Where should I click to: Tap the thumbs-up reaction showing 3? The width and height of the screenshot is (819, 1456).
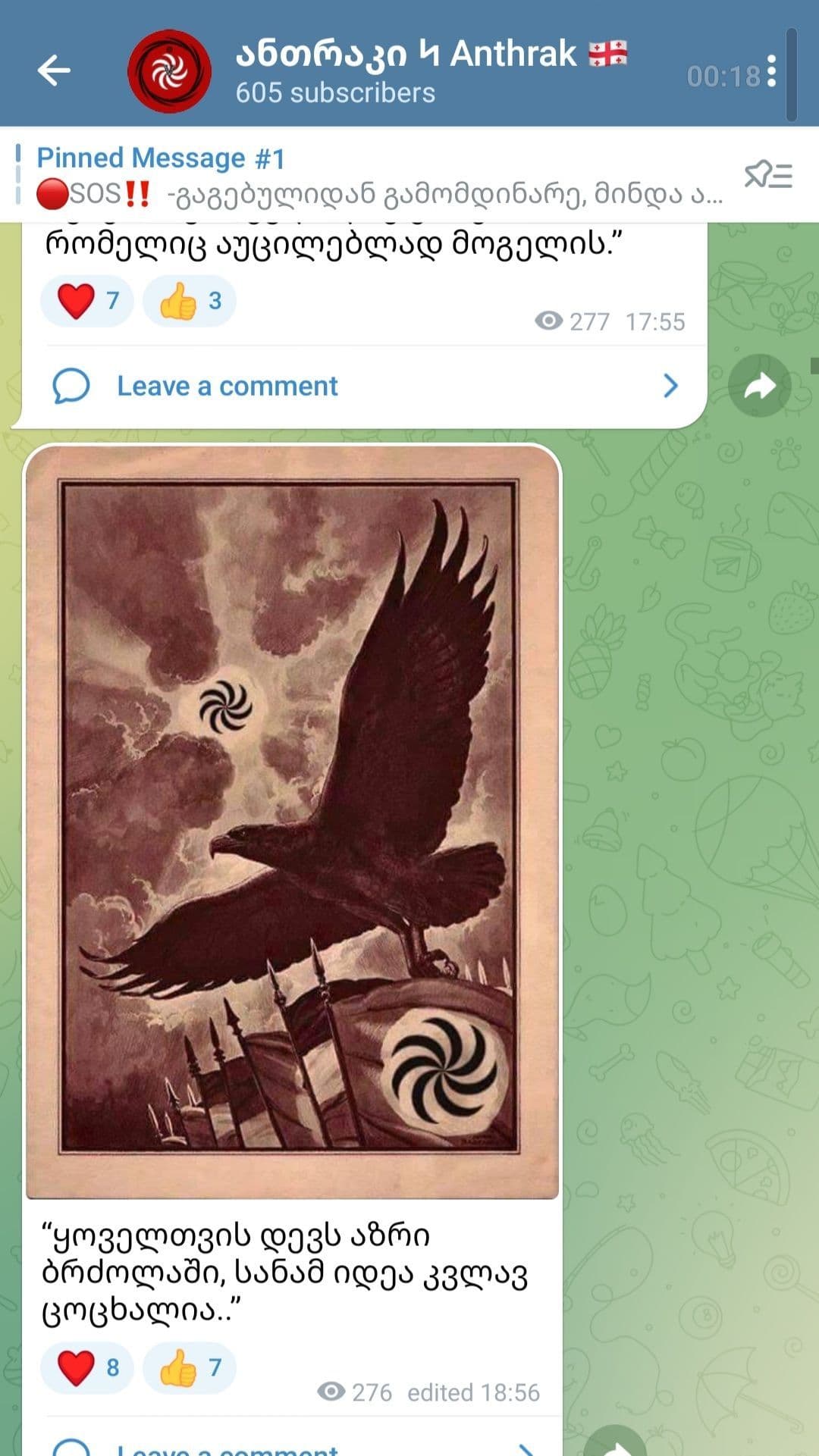[190, 301]
